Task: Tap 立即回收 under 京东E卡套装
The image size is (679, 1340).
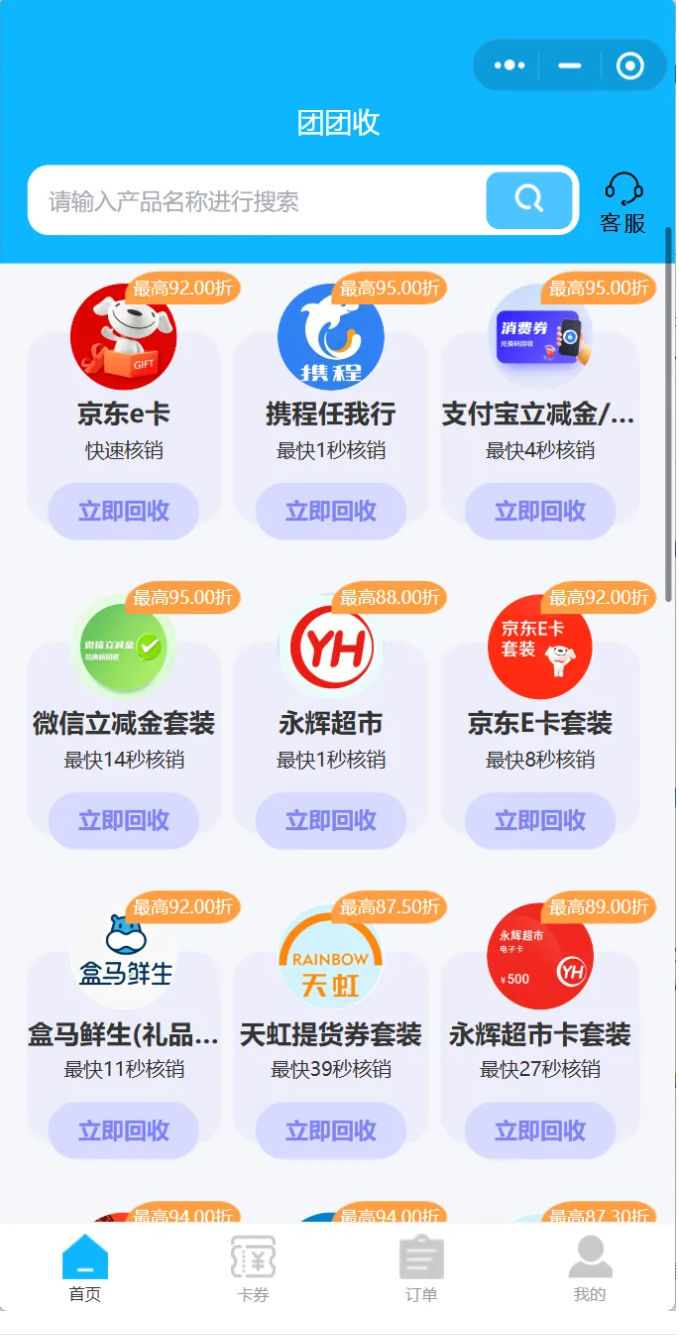Action: (540, 821)
